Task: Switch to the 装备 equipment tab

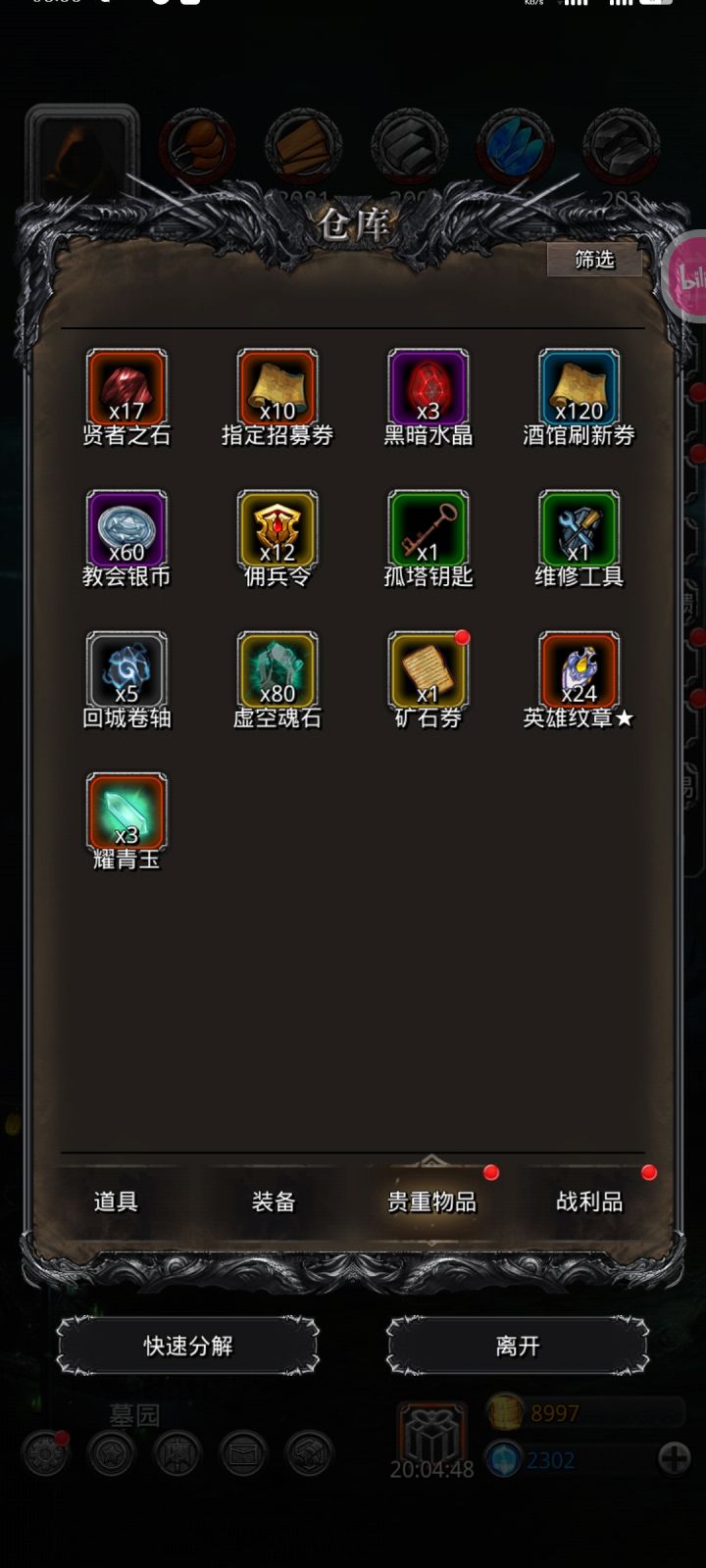Action: [x=273, y=1200]
